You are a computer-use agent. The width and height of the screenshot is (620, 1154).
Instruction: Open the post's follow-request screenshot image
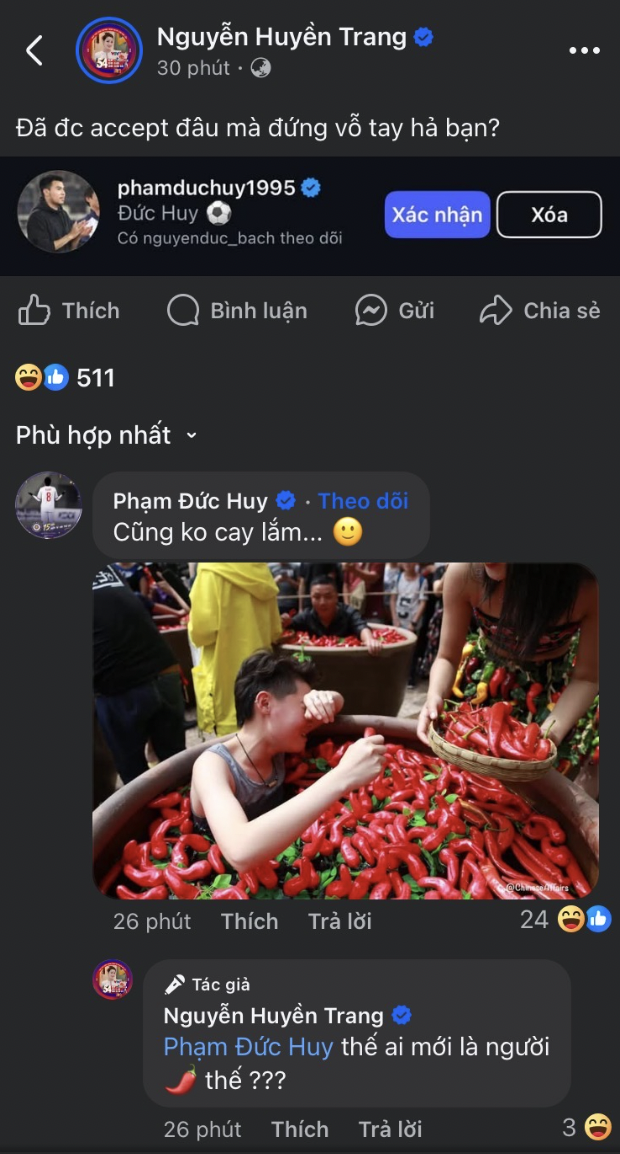pyautogui.click(x=310, y=215)
